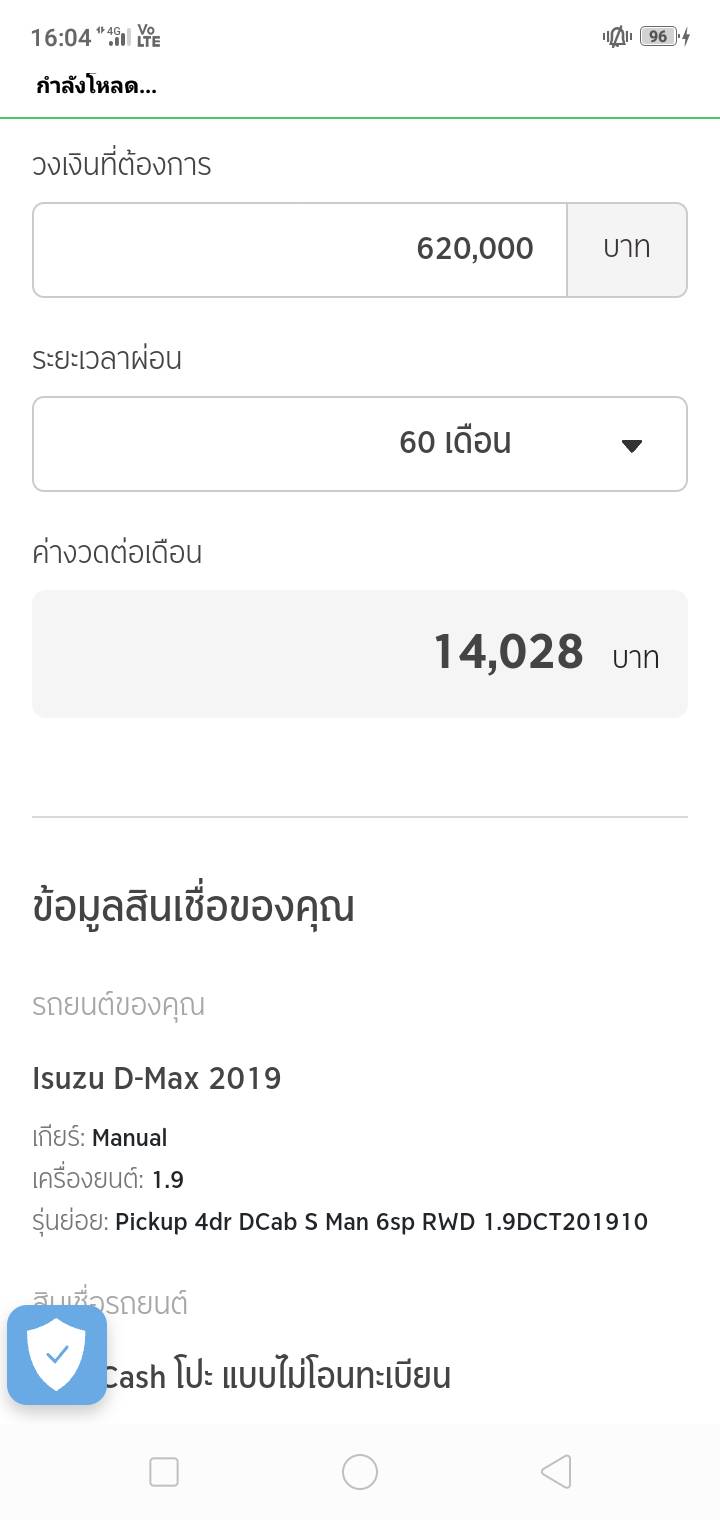Viewport: 720px width, 1520px height.
Task: Tap the floating blue shield icon
Action: coord(57,1355)
